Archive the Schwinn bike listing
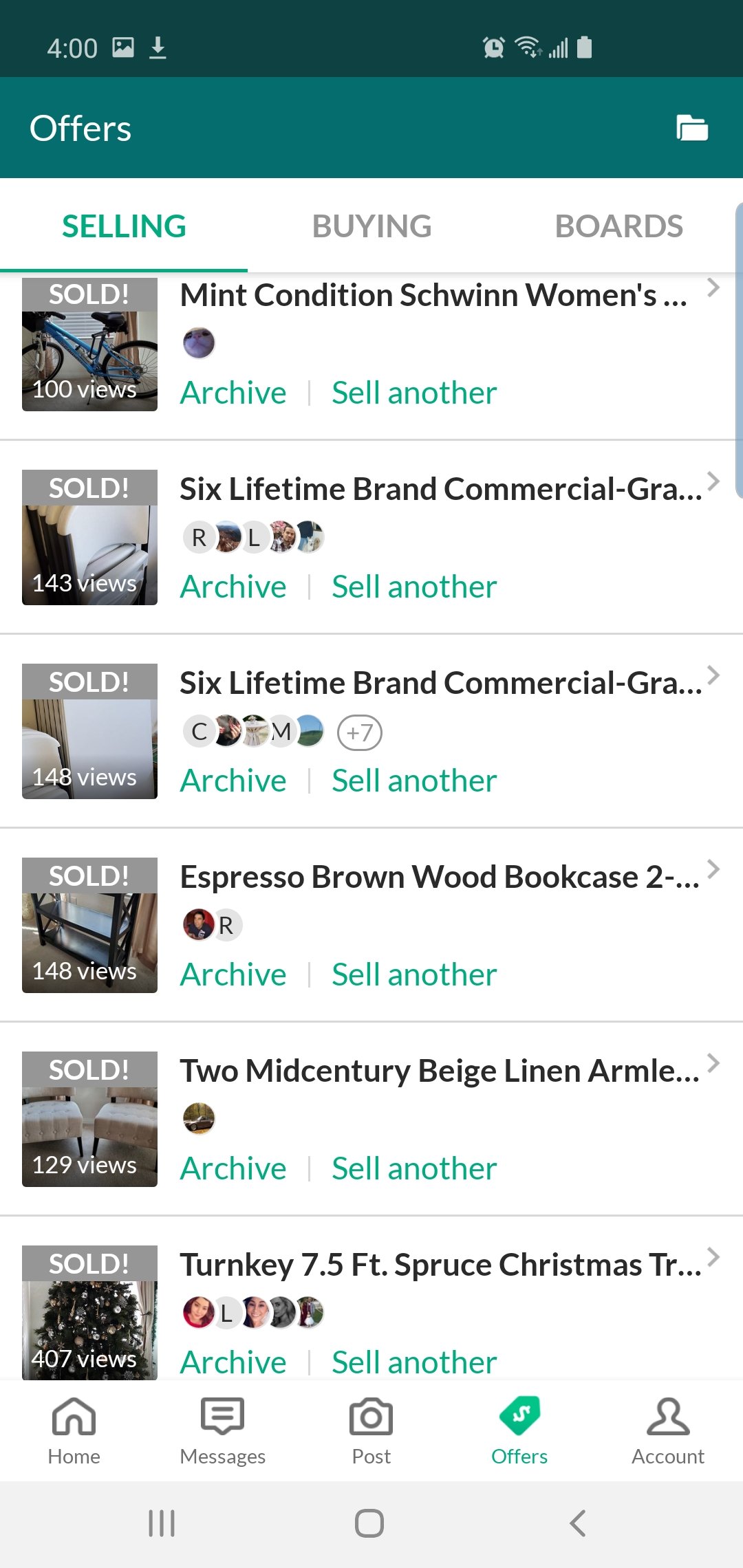The image size is (743, 1568). (x=233, y=392)
